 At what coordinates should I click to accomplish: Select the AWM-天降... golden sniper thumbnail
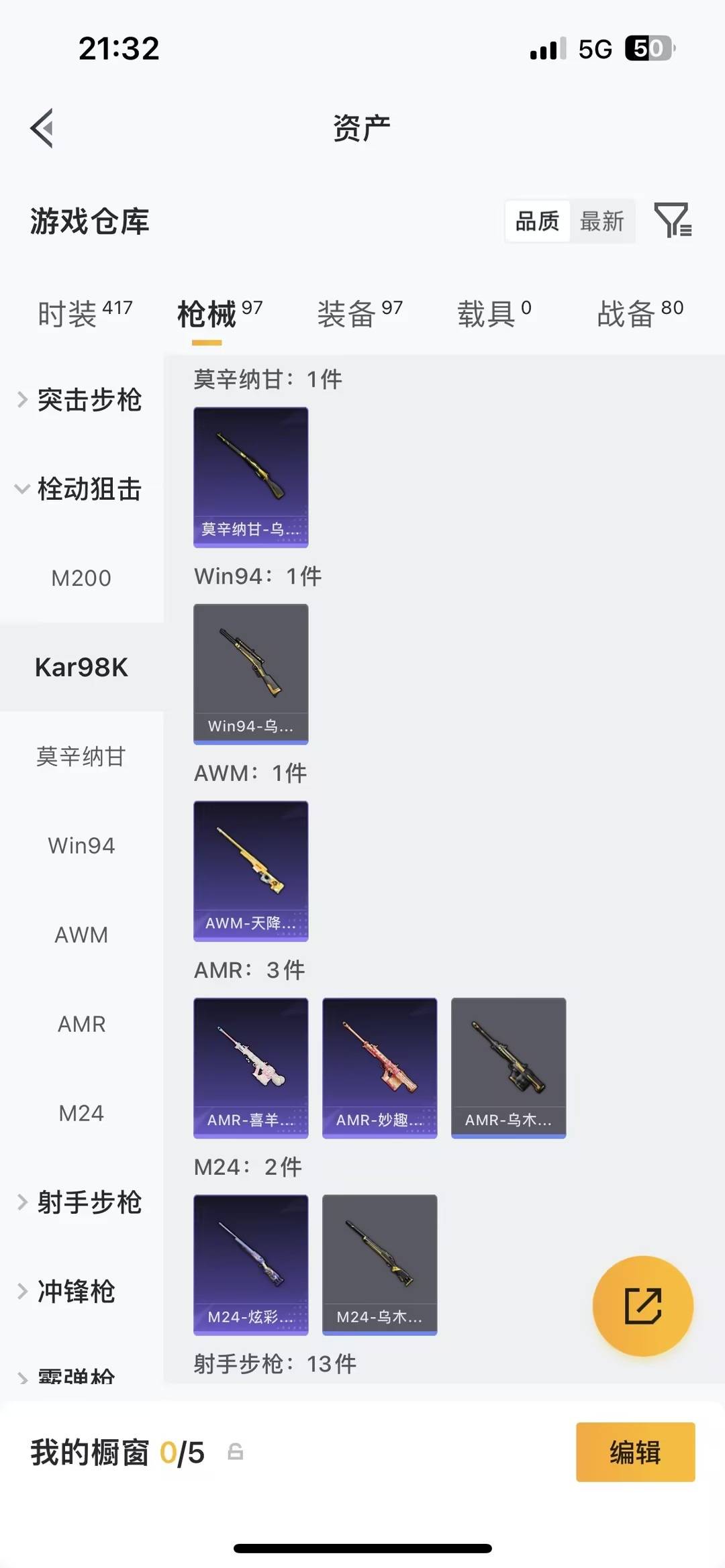pyautogui.click(x=250, y=871)
